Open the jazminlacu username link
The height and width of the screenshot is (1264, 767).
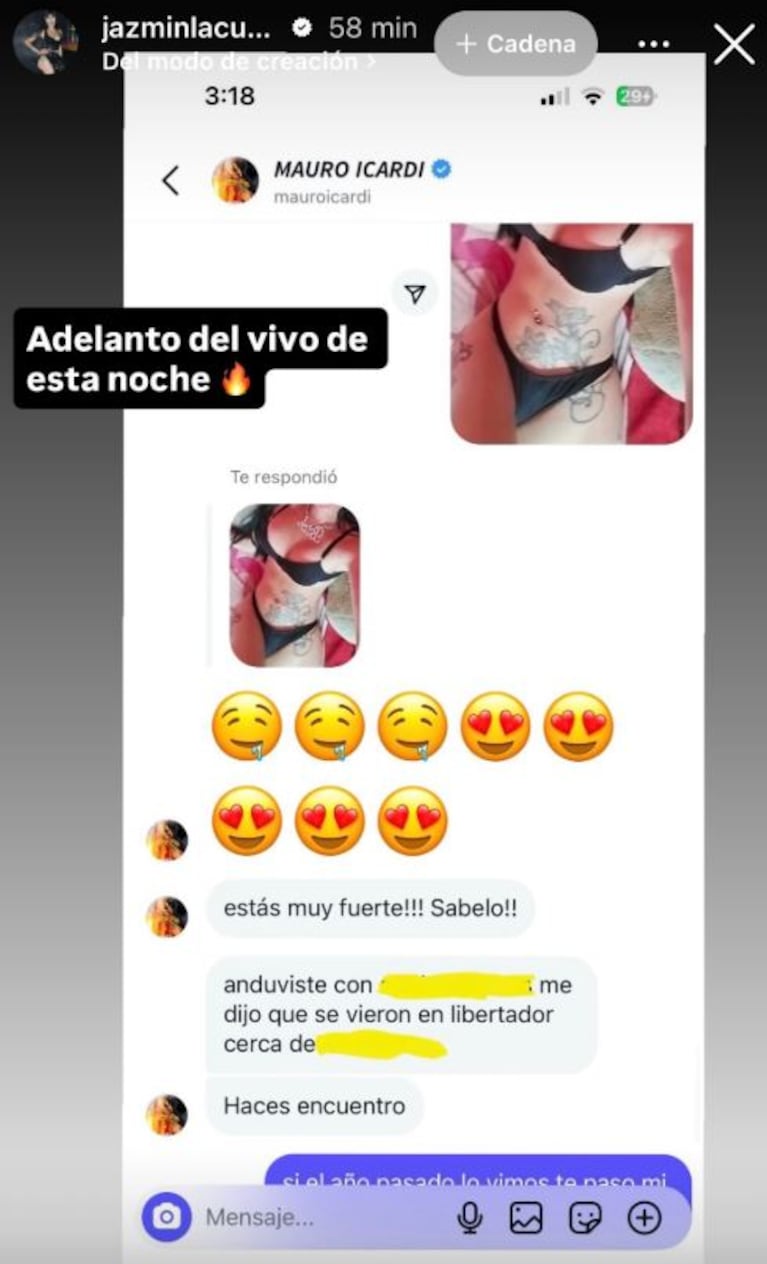pyautogui.click(x=185, y=28)
